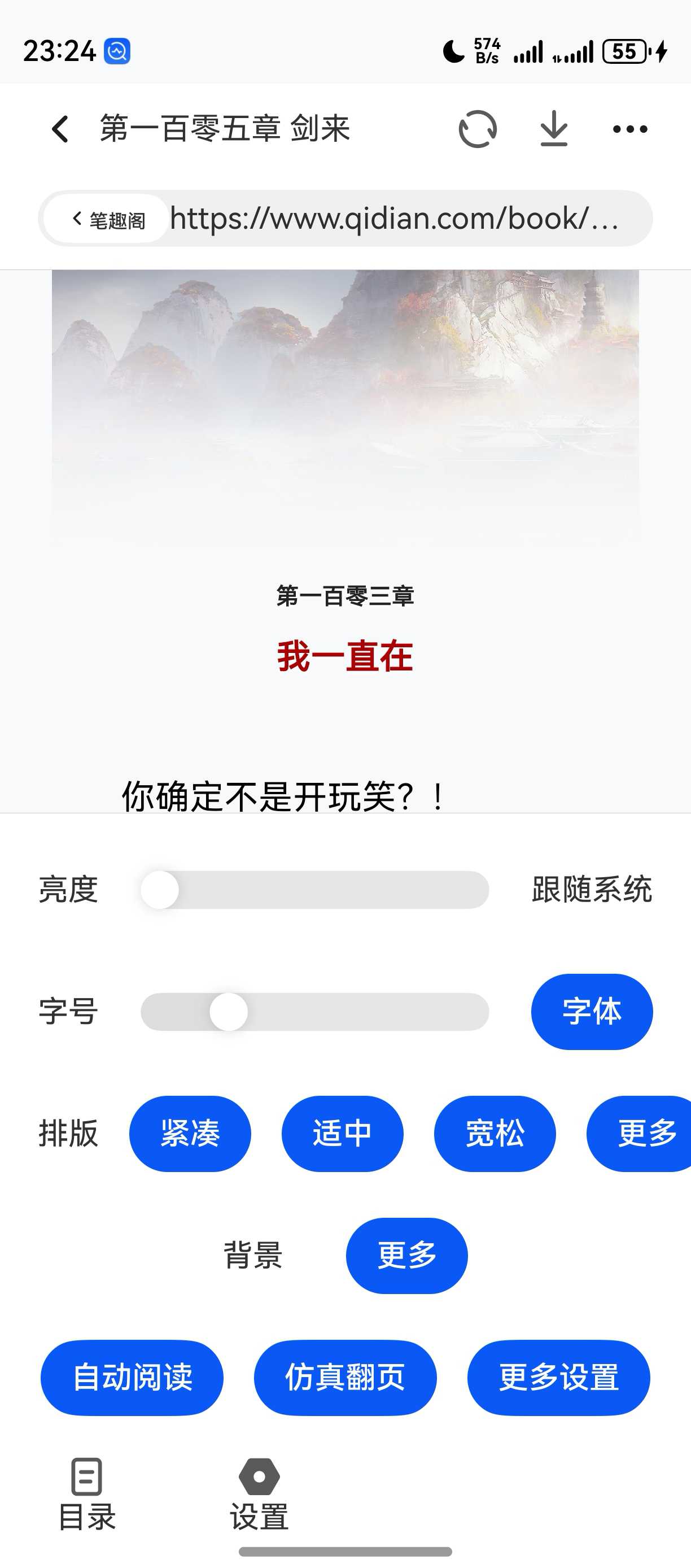Select 适中 layout
This screenshot has width=691, height=1568.
[342, 1134]
